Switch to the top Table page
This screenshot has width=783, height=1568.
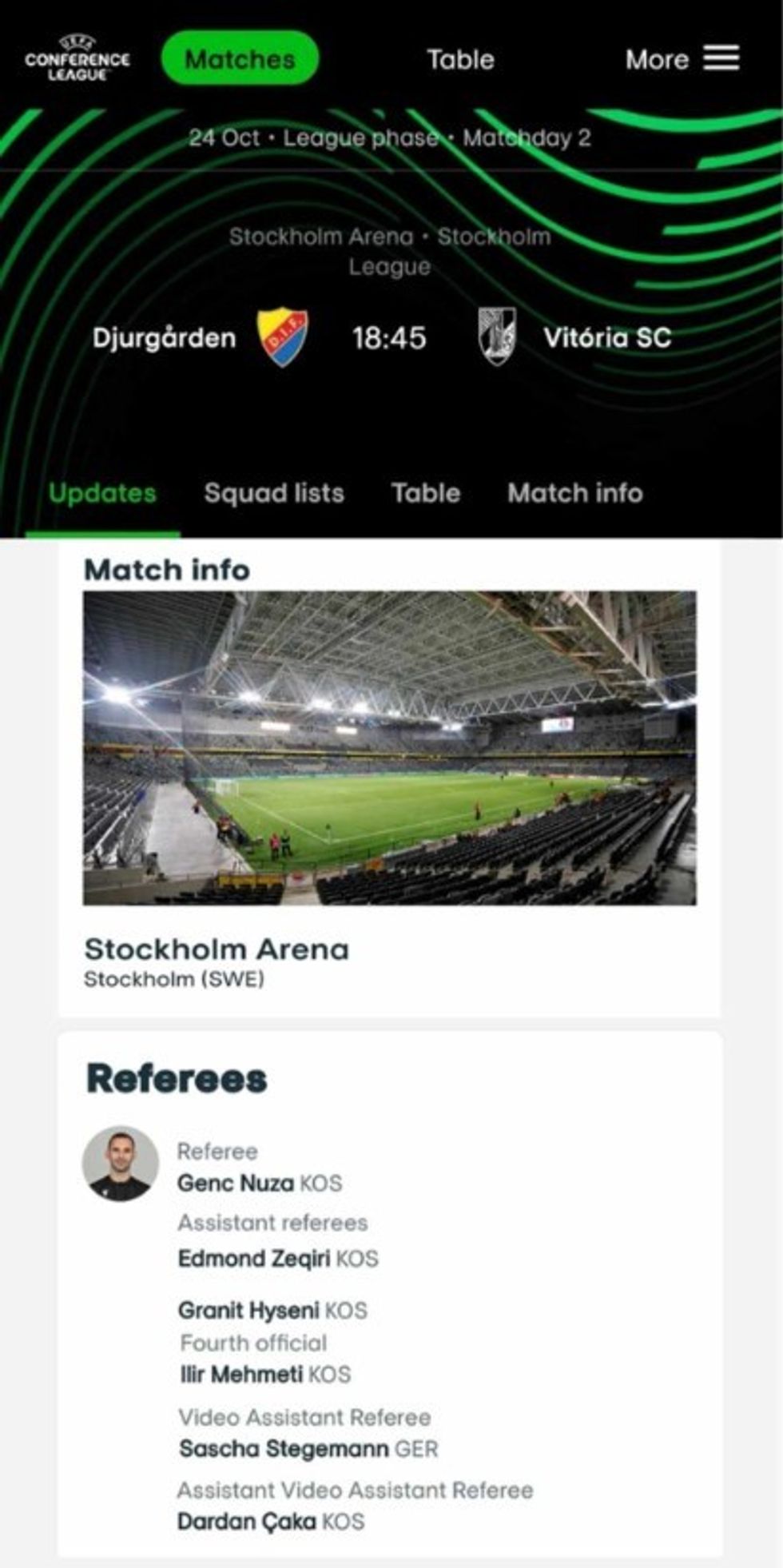[x=460, y=59]
